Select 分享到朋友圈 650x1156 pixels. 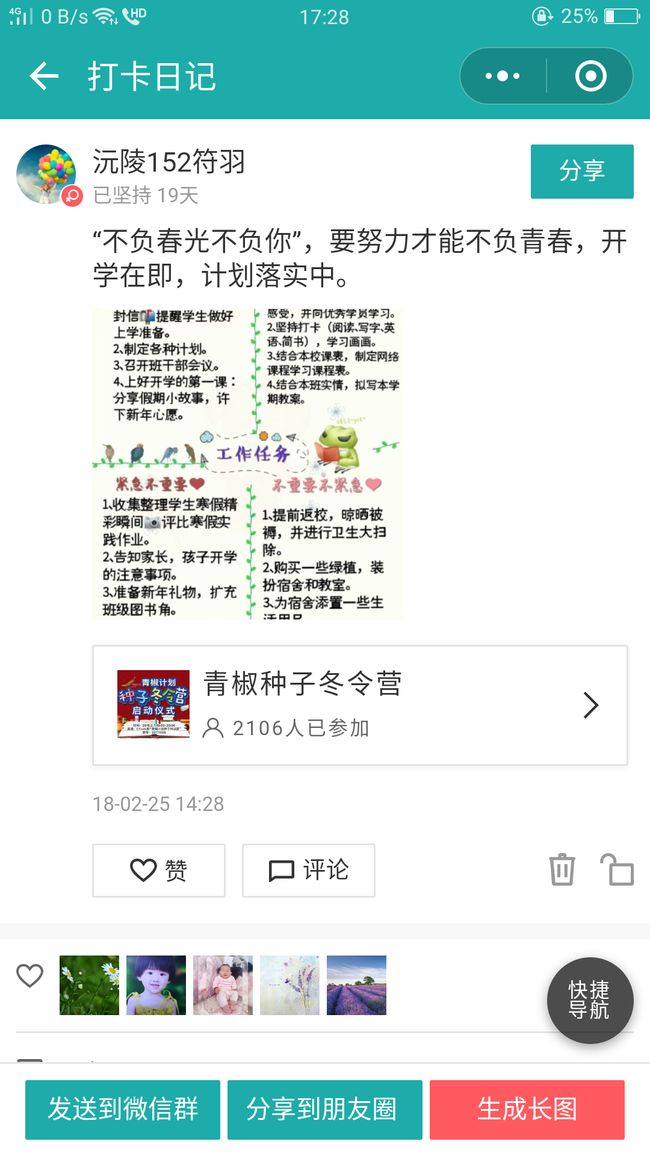[x=324, y=1110]
